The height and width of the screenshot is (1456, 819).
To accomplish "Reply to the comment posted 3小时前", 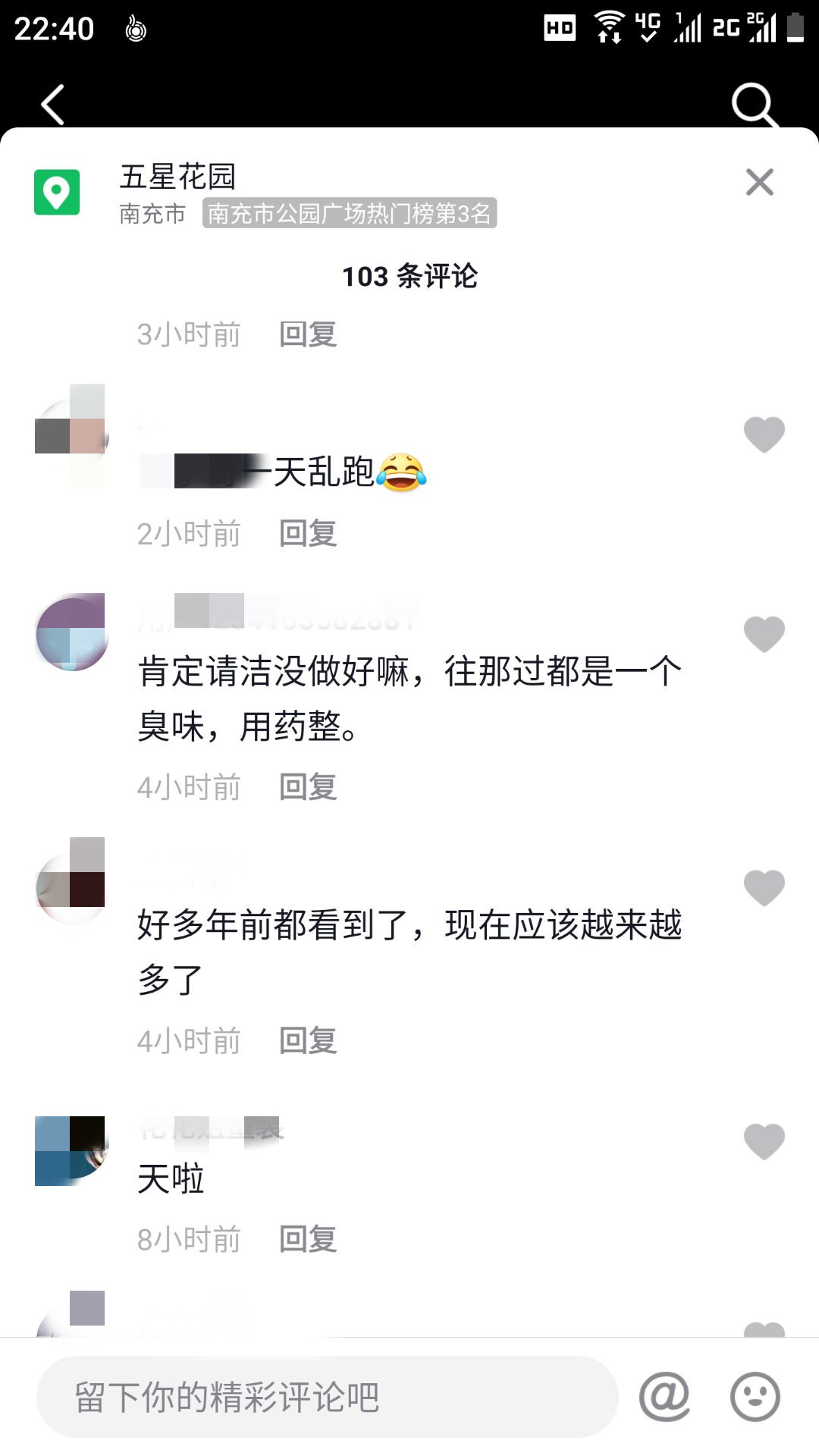I will pyautogui.click(x=308, y=334).
